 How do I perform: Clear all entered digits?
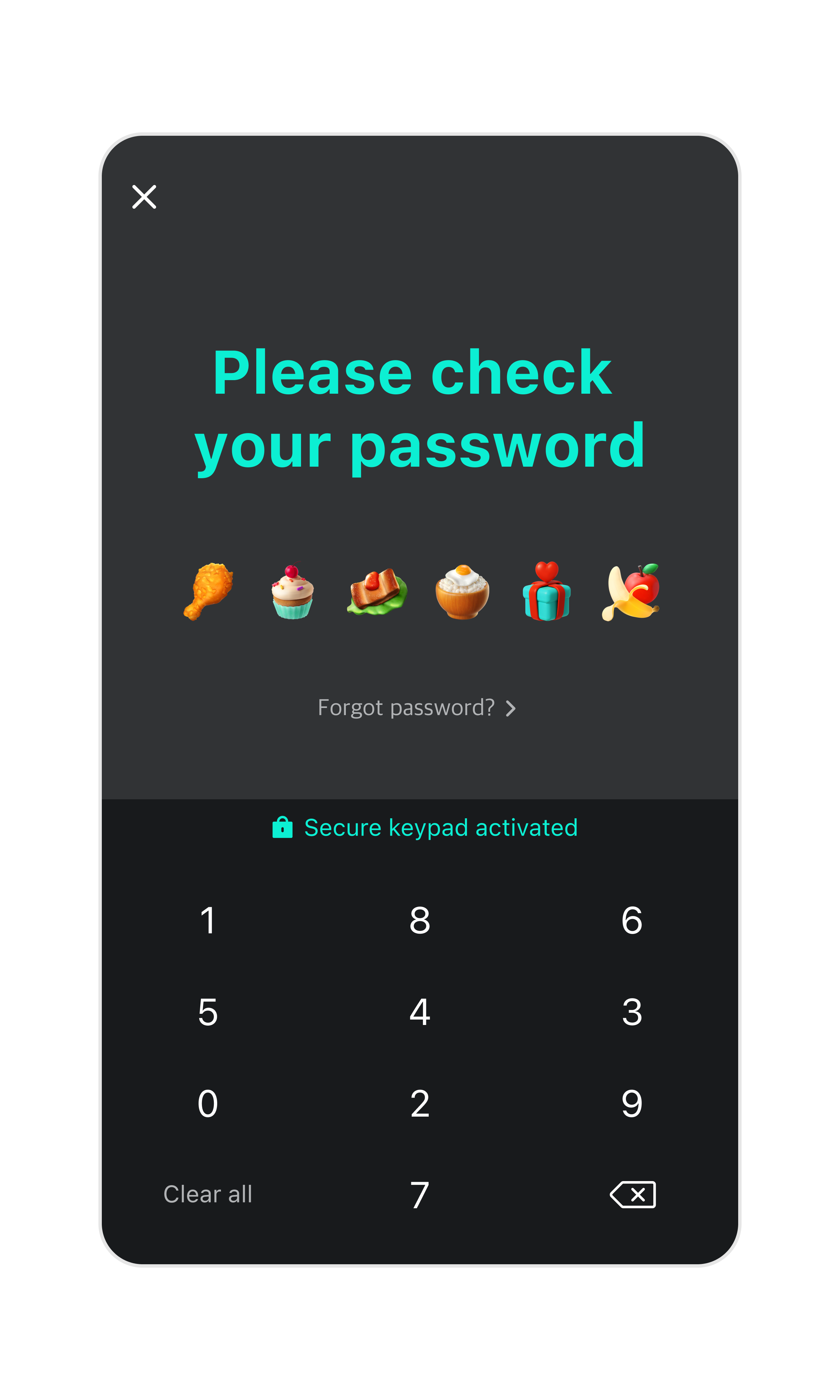point(208,1195)
